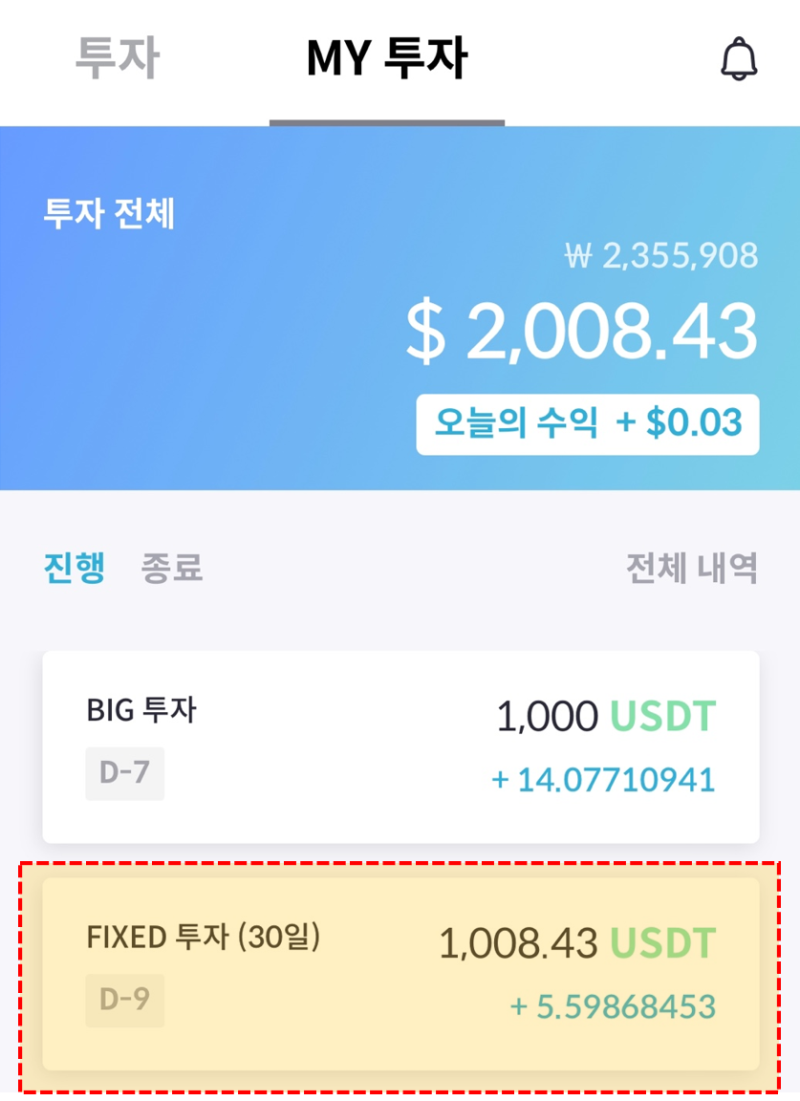This screenshot has width=800, height=1101.
Task: Select the red dashed highlighted card
Action: point(400,975)
